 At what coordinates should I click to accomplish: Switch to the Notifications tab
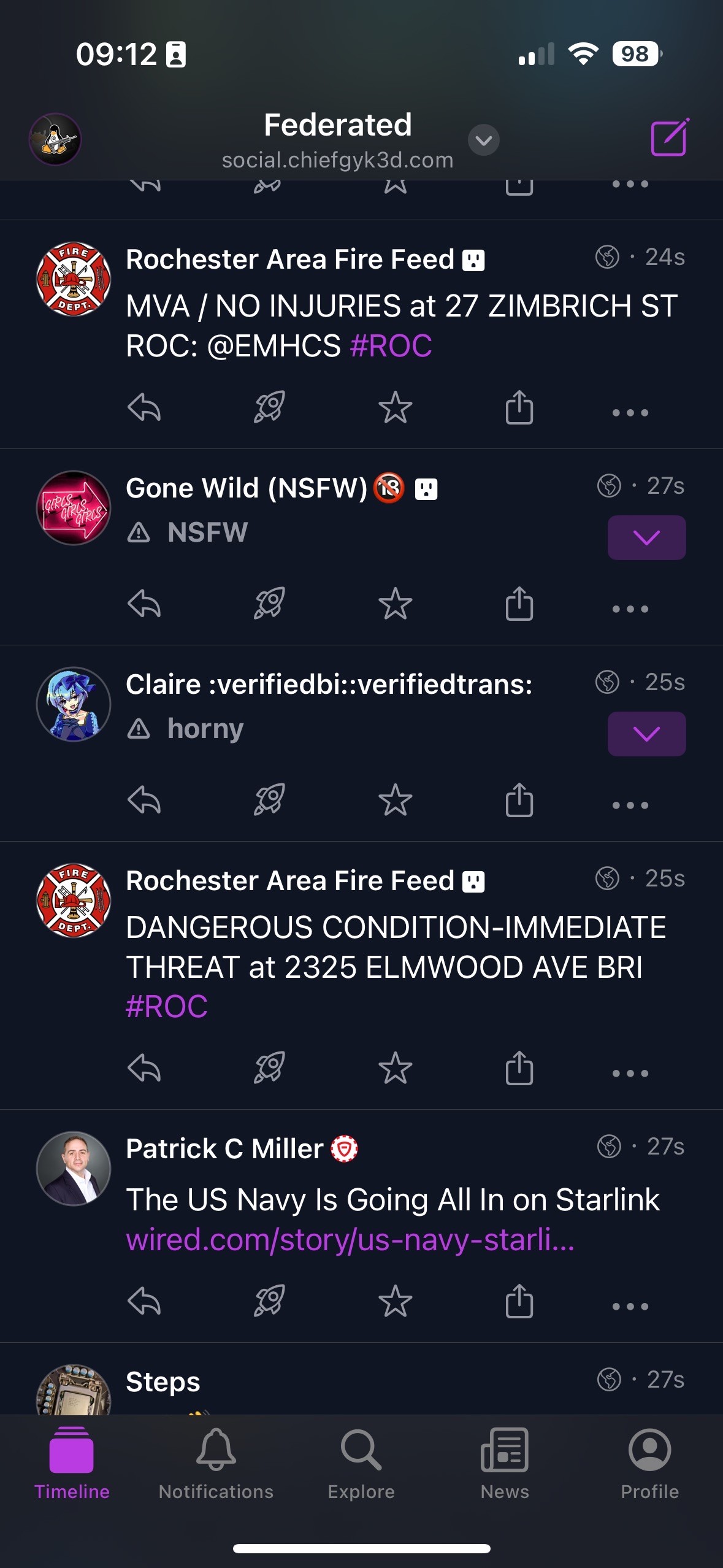click(x=216, y=1464)
